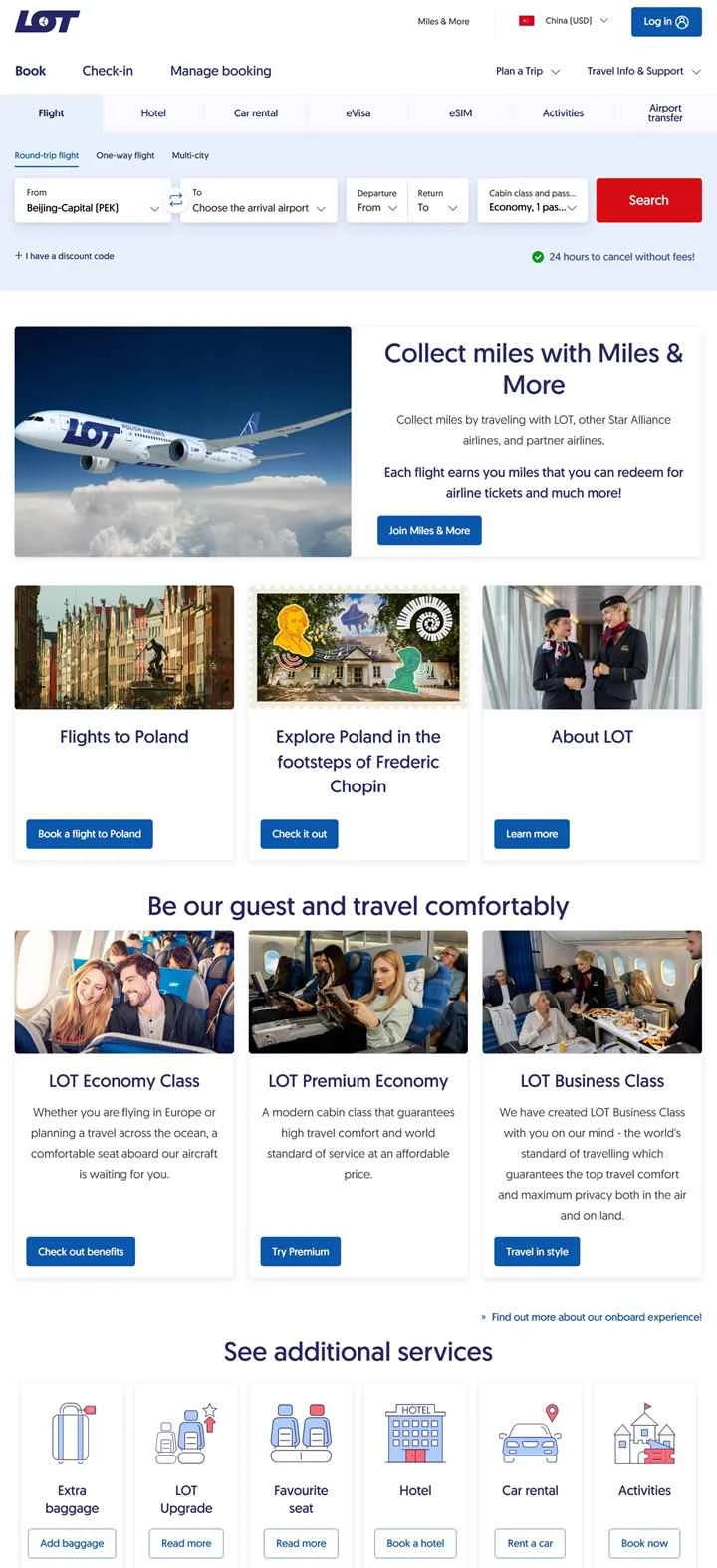The image size is (717, 1568).
Task: Click the Favourite seat icon
Action: pyautogui.click(x=301, y=1433)
